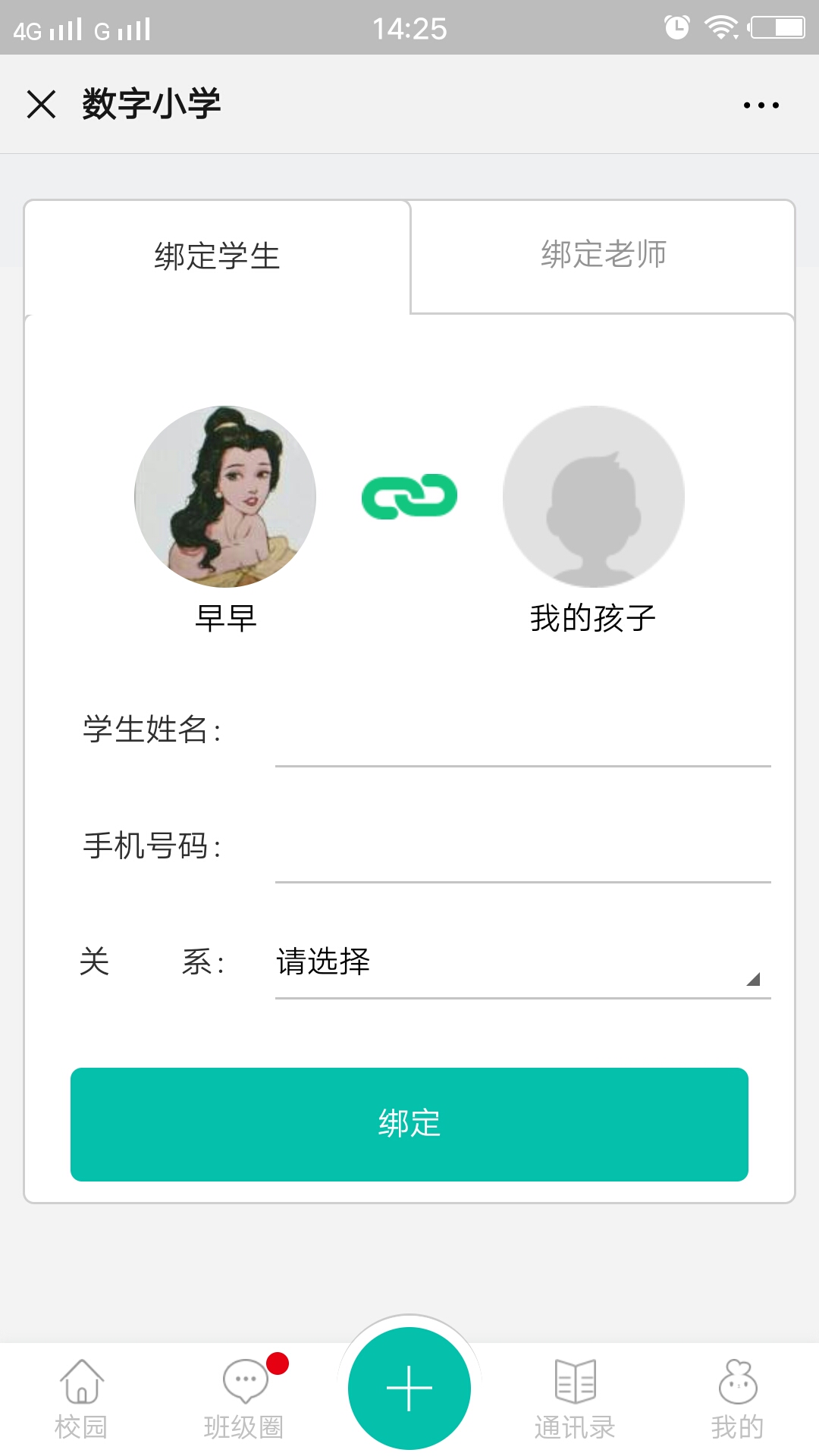Tap the green 绑定 button
Viewport: 819px width, 1456px height.
pos(409,1124)
